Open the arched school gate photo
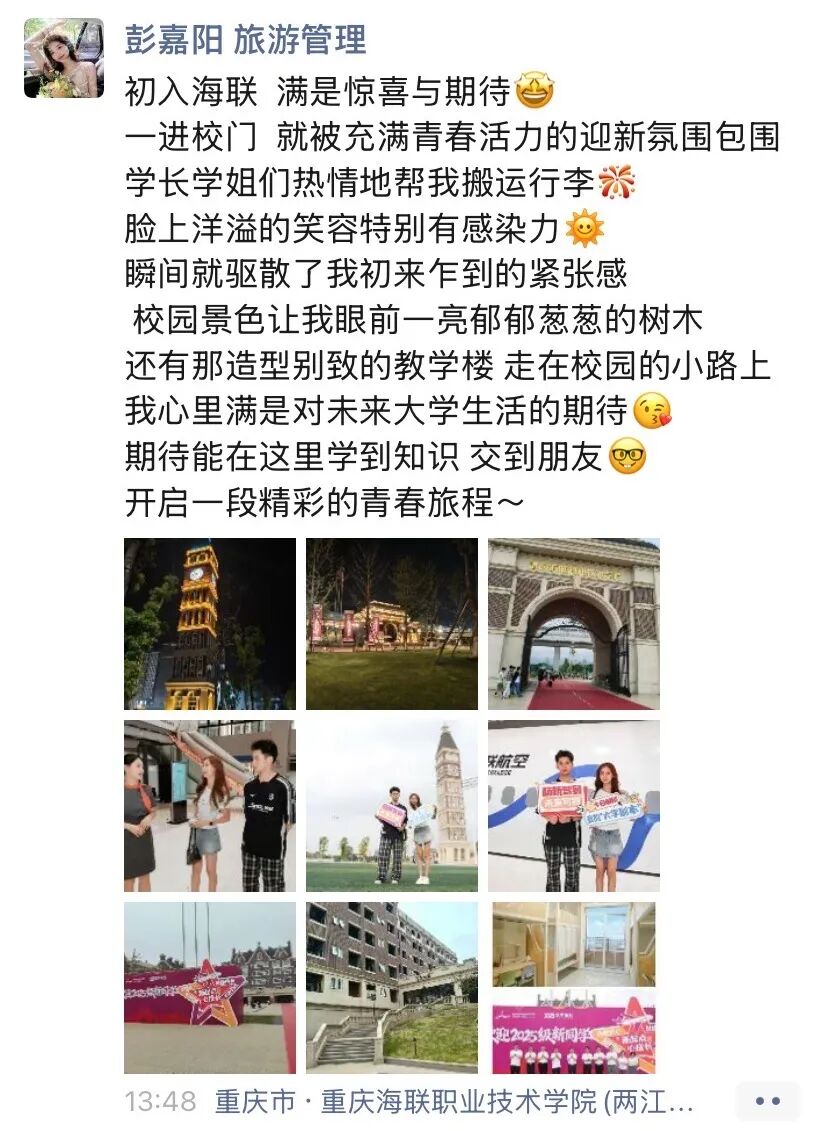Image resolution: width=828 pixels, height=1131 pixels. pos(574,624)
